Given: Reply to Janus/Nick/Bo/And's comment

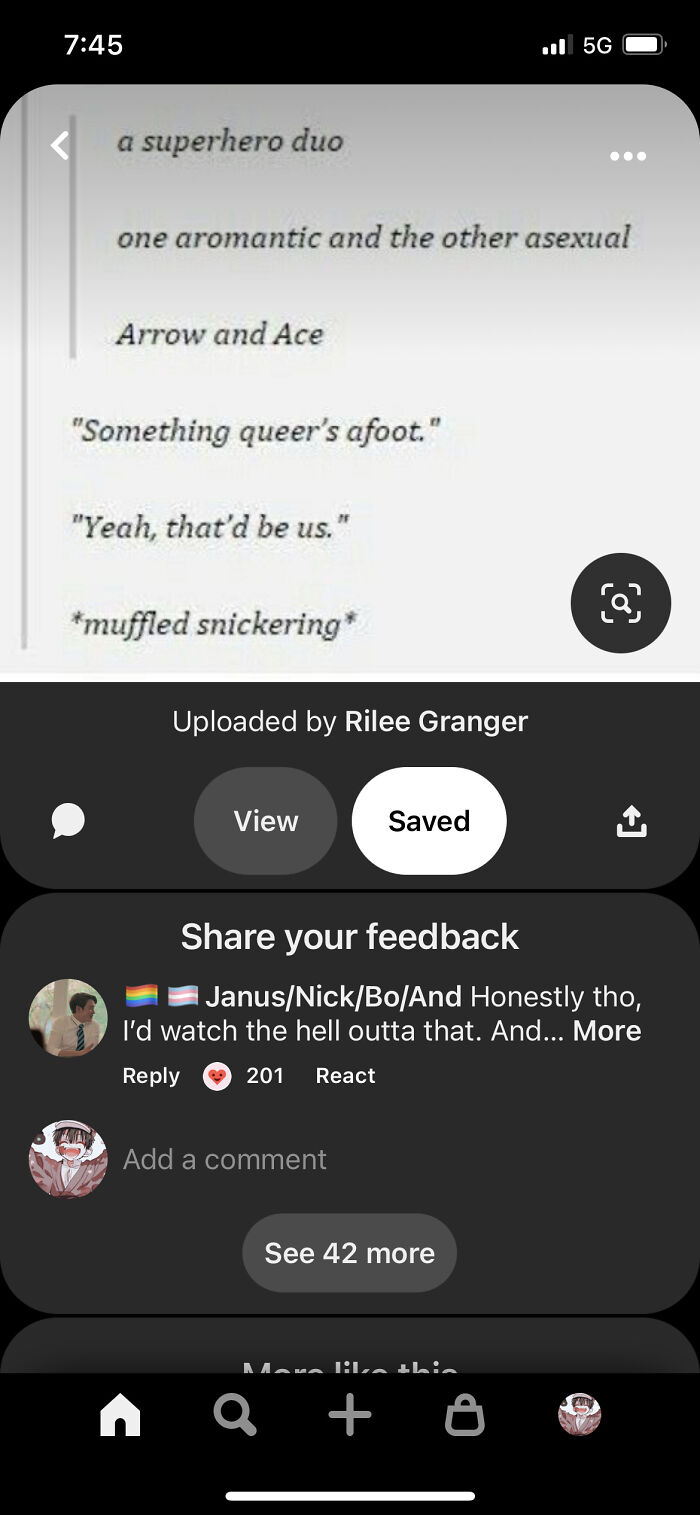Looking at the screenshot, I should [151, 1076].
